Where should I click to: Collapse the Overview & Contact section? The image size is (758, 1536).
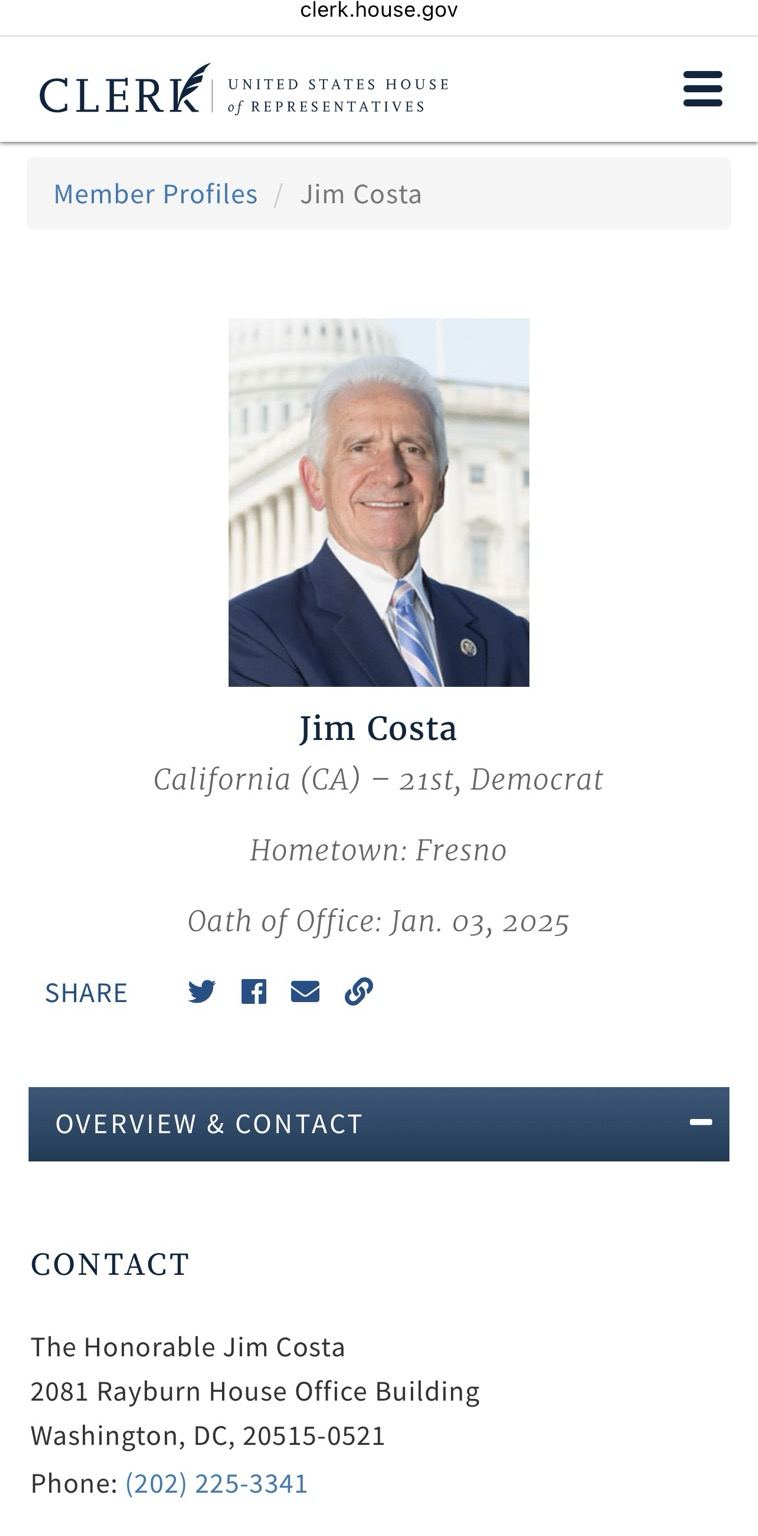point(700,1123)
